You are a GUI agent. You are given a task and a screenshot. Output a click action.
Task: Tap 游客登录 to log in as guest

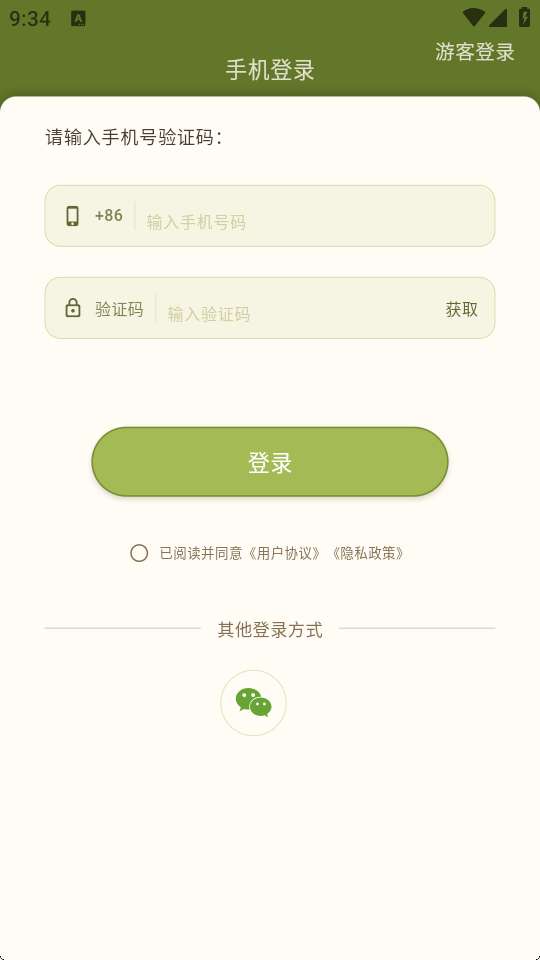(x=474, y=52)
